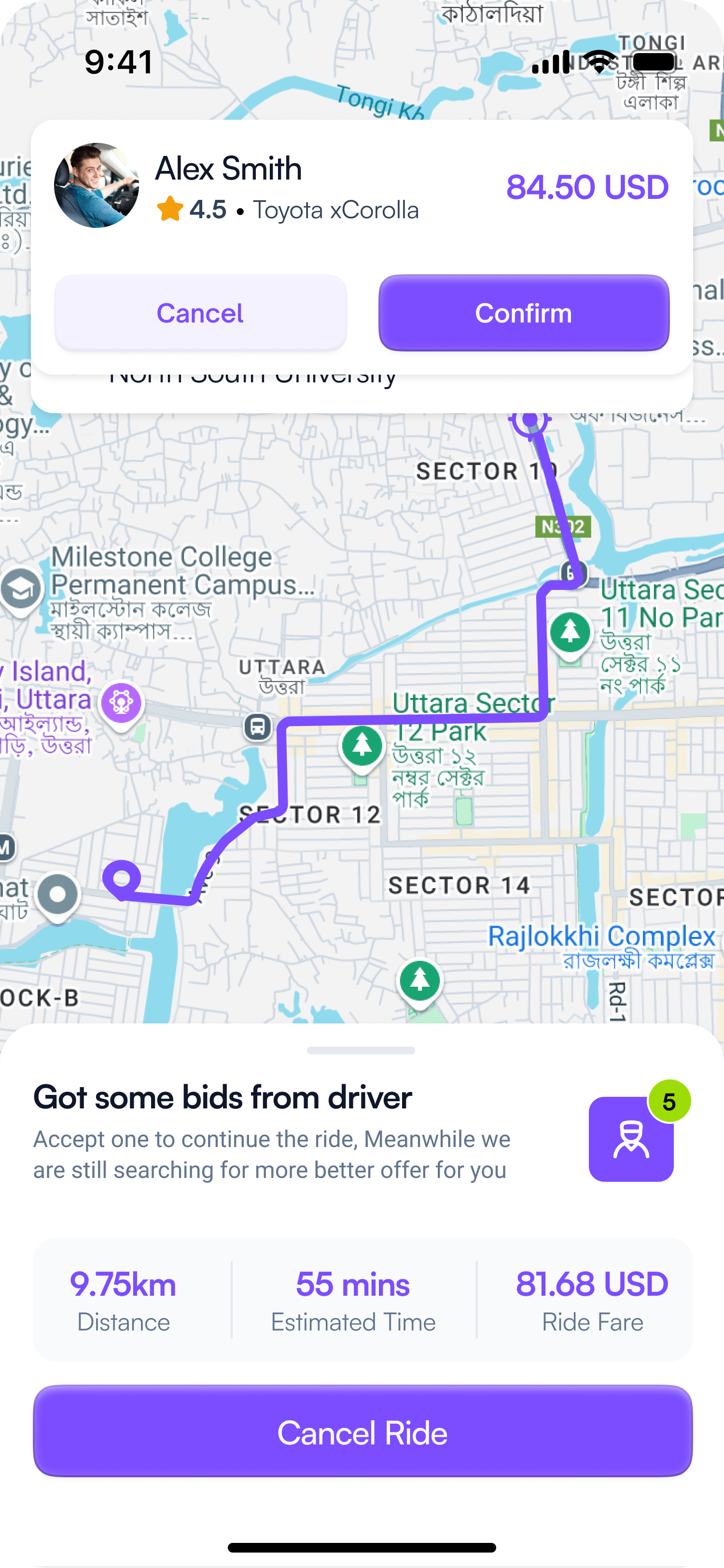Tap the bottom sheet drag handle
Screen dimensions: 724x1568
coord(361,1050)
